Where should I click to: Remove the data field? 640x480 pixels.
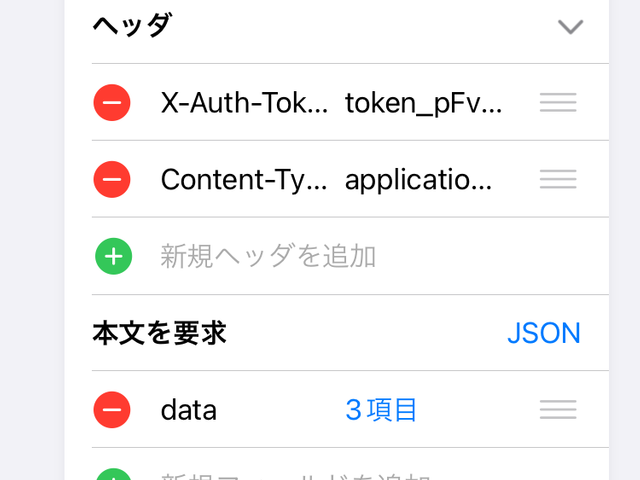[112, 409]
